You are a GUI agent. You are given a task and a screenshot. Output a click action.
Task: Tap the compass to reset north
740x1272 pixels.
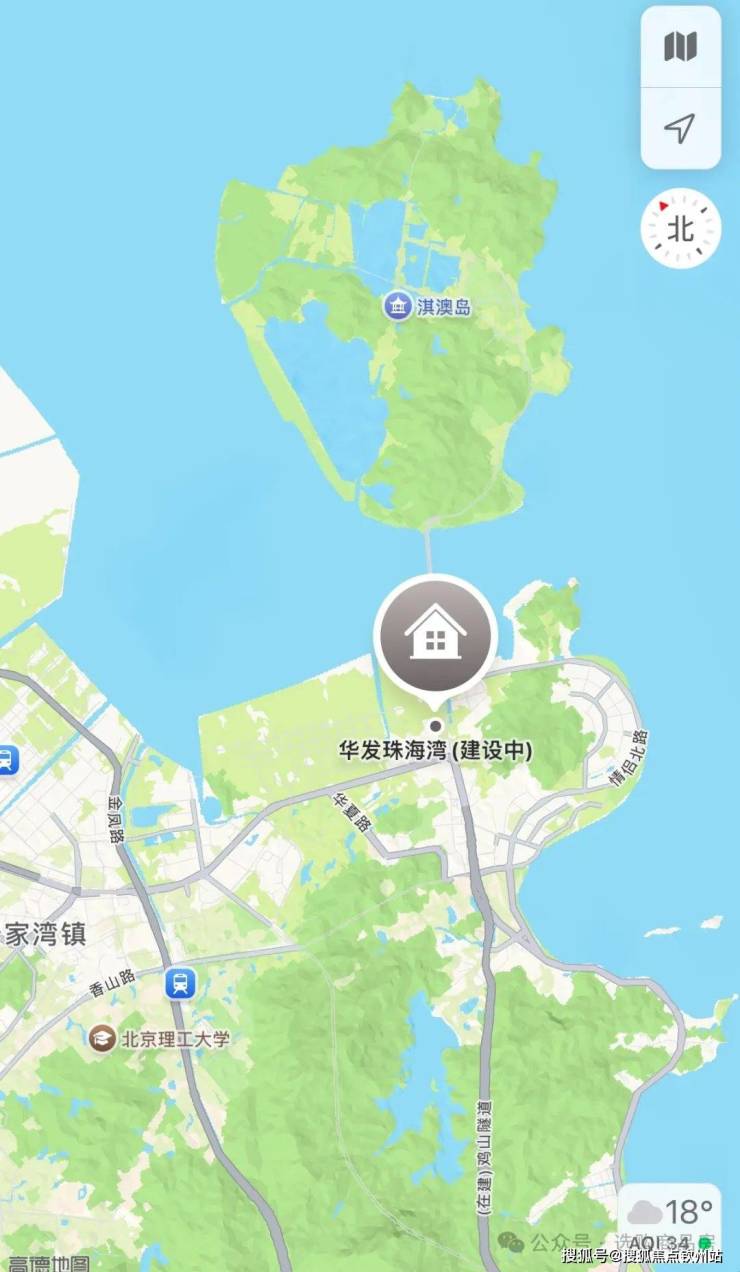coord(680,229)
